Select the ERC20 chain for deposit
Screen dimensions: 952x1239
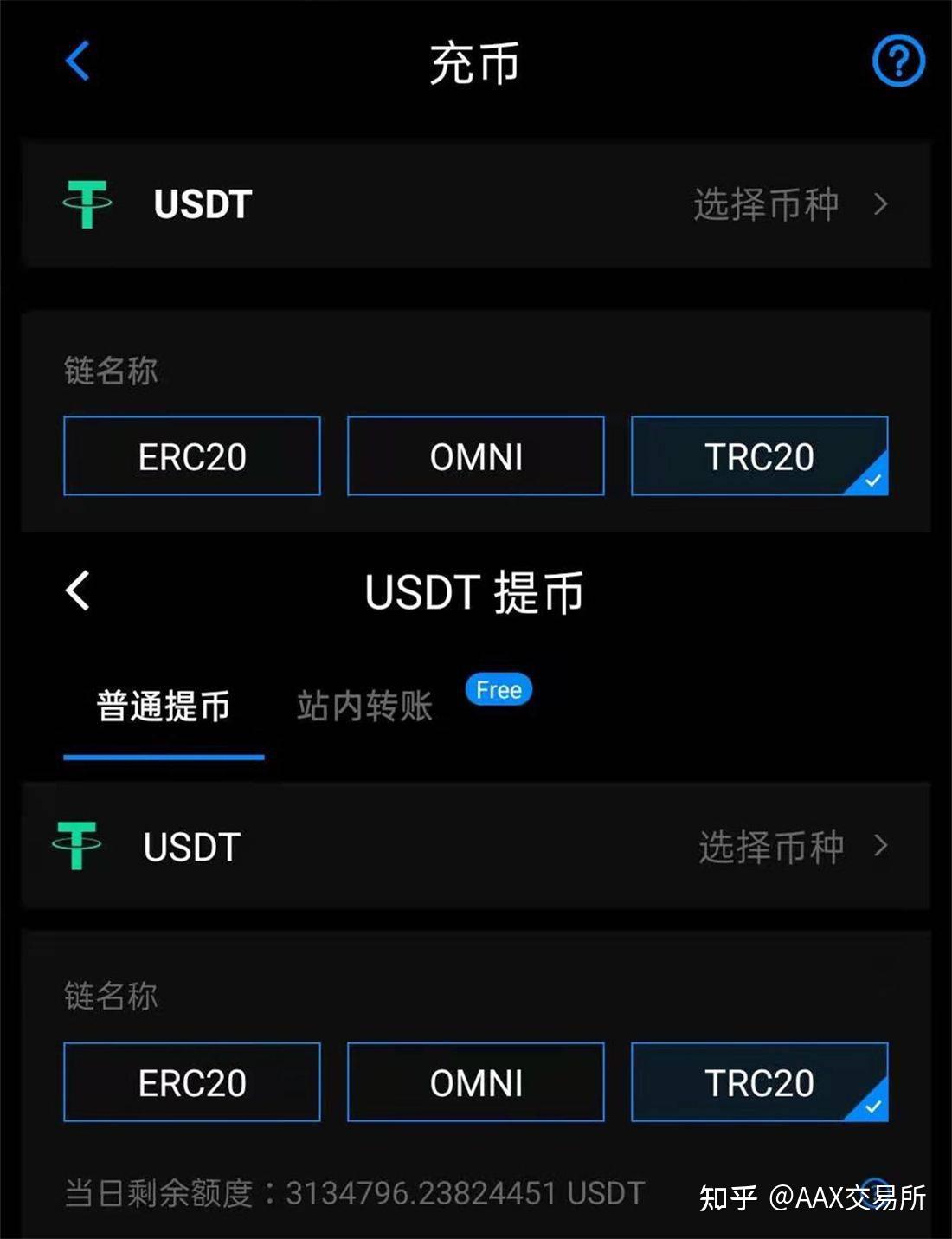click(x=191, y=456)
